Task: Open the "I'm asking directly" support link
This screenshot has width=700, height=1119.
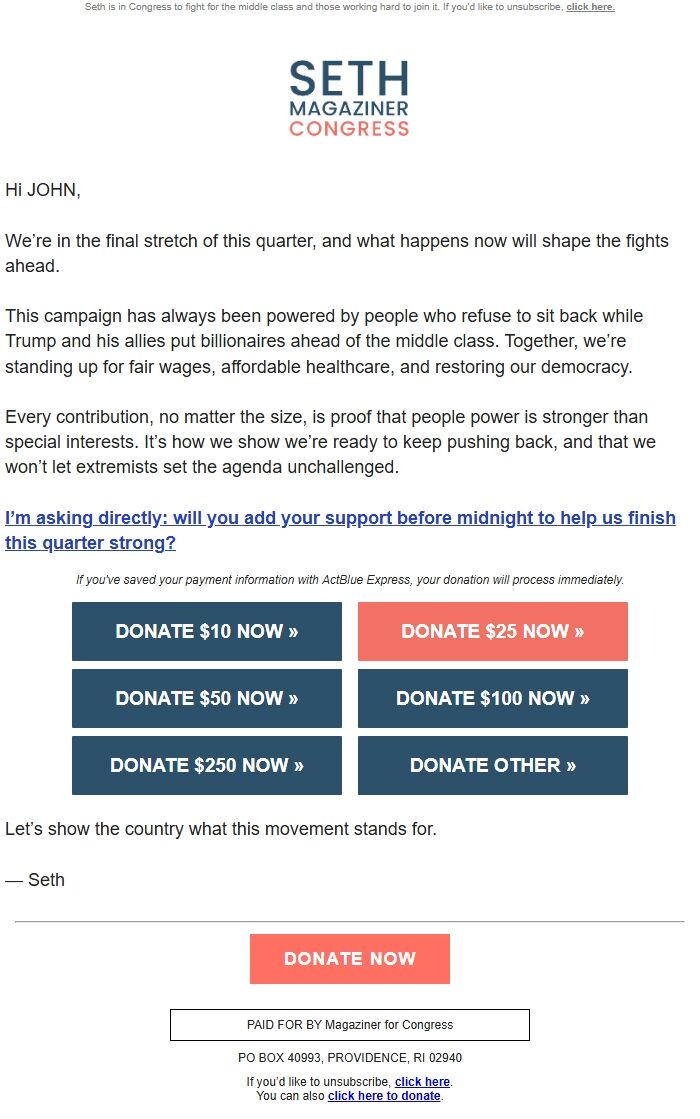Action: (x=340, y=530)
